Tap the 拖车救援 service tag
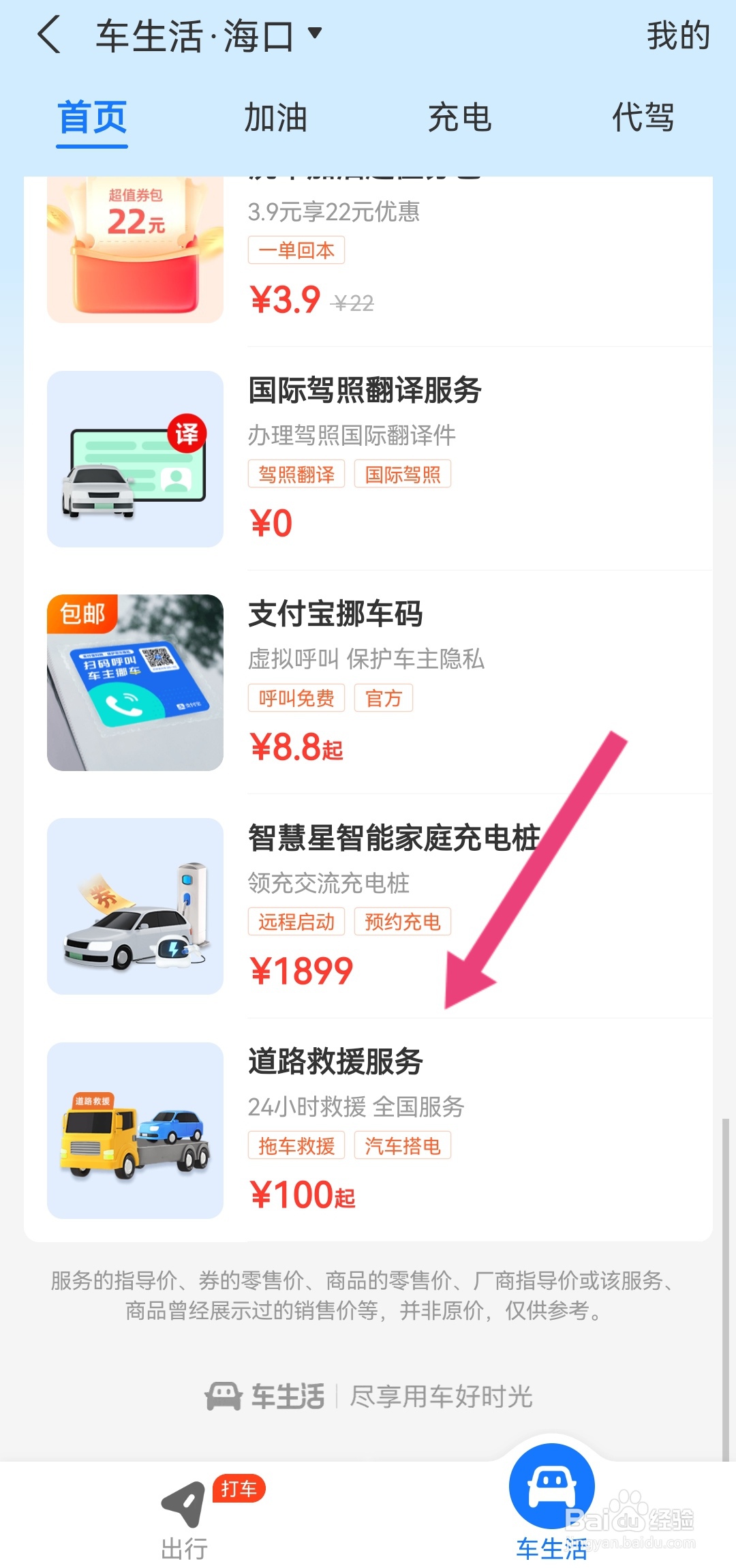Screen dimensions: 736x1568 tap(296, 1146)
